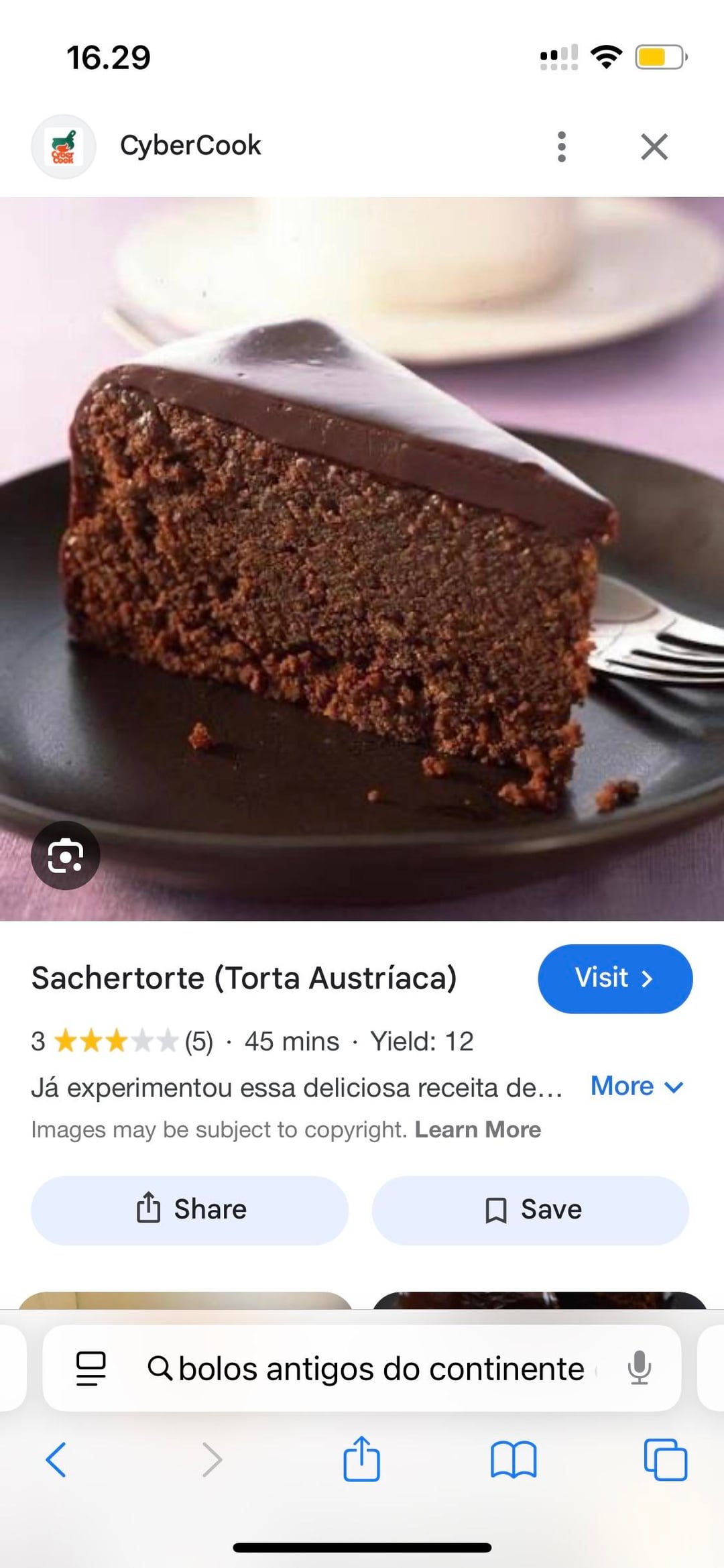The image size is (724, 1568).
Task: Visit the Sachertorte recipe page
Action: pos(614,978)
